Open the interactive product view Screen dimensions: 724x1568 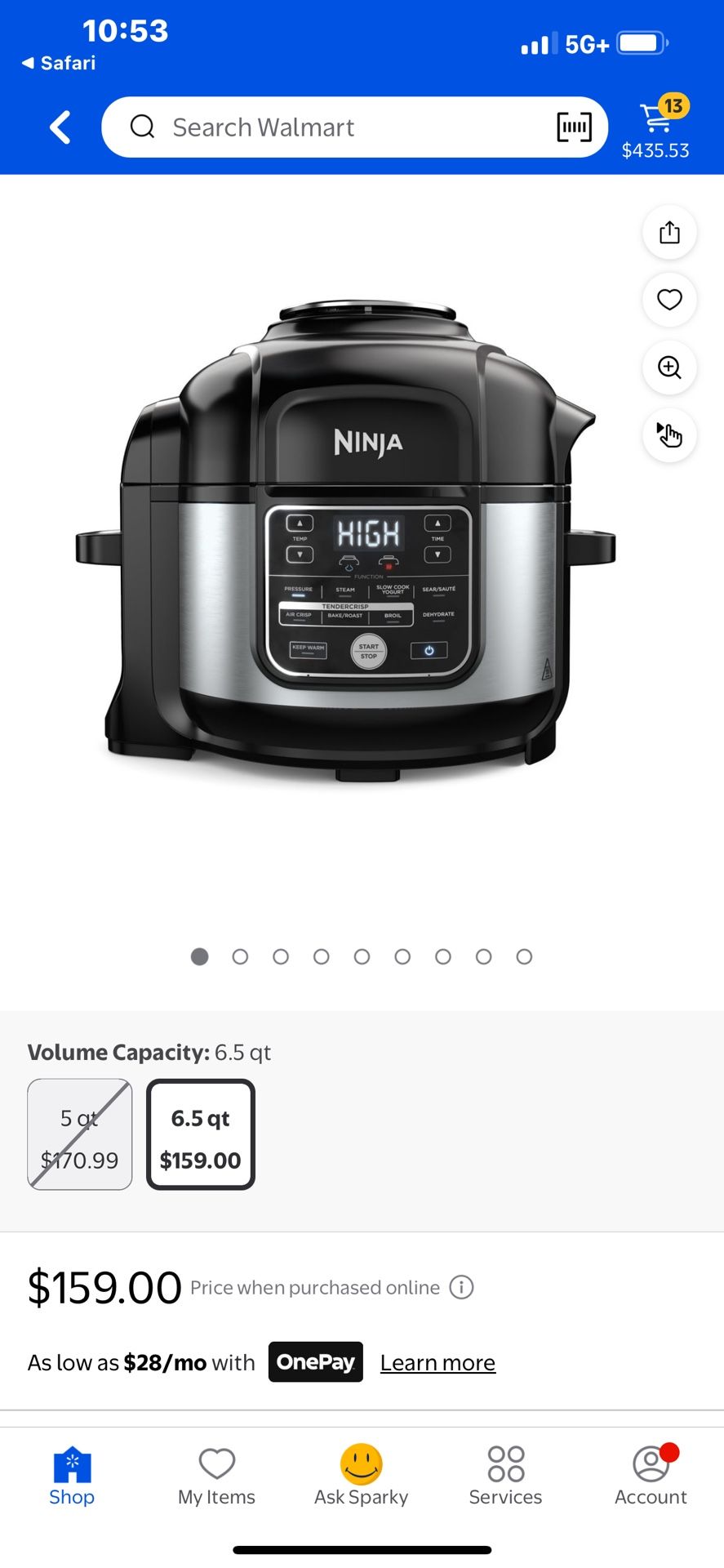(669, 435)
